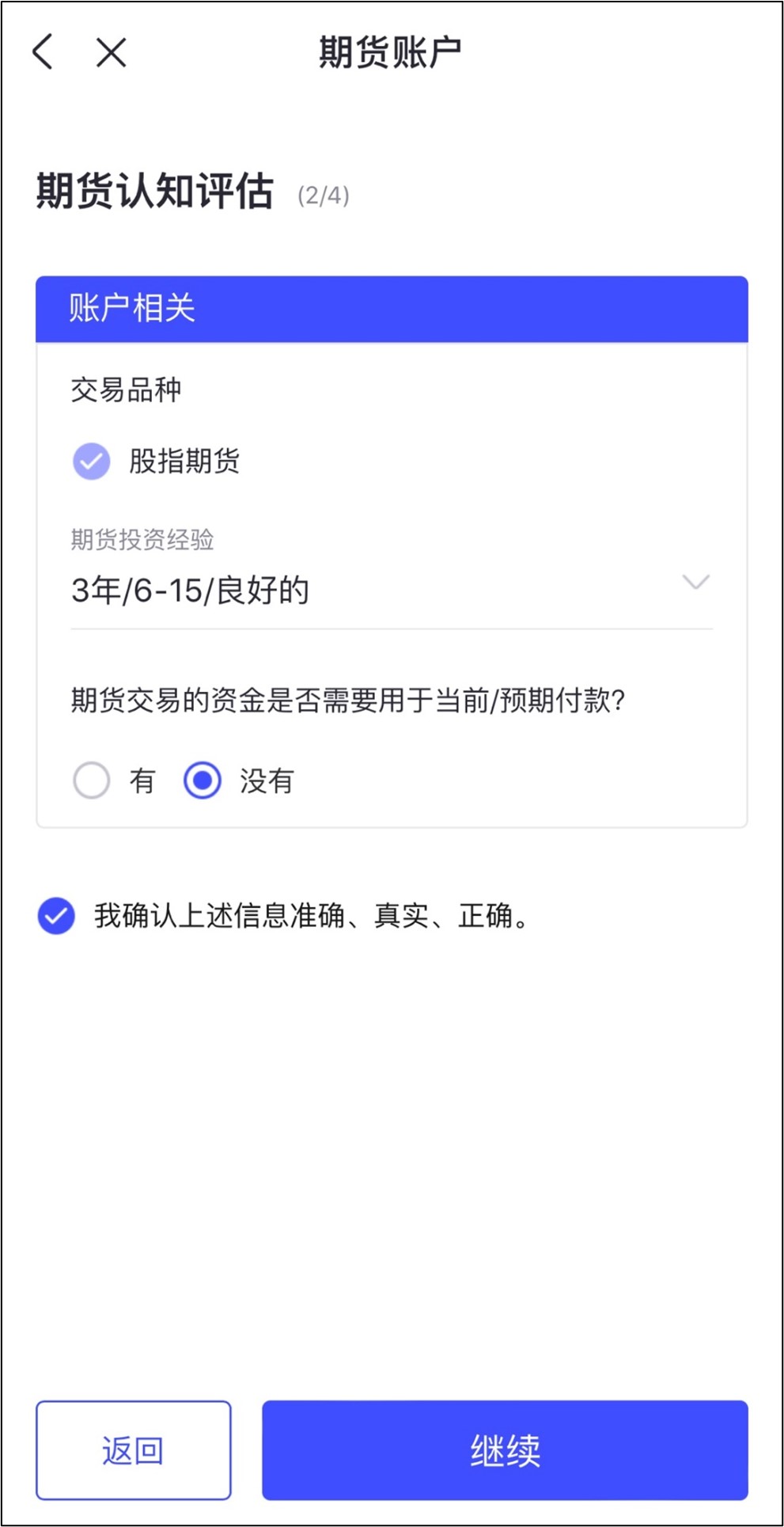The image size is (784, 1527).
Task: Tap 继续 to proceed
Action: pos(505,1450)
